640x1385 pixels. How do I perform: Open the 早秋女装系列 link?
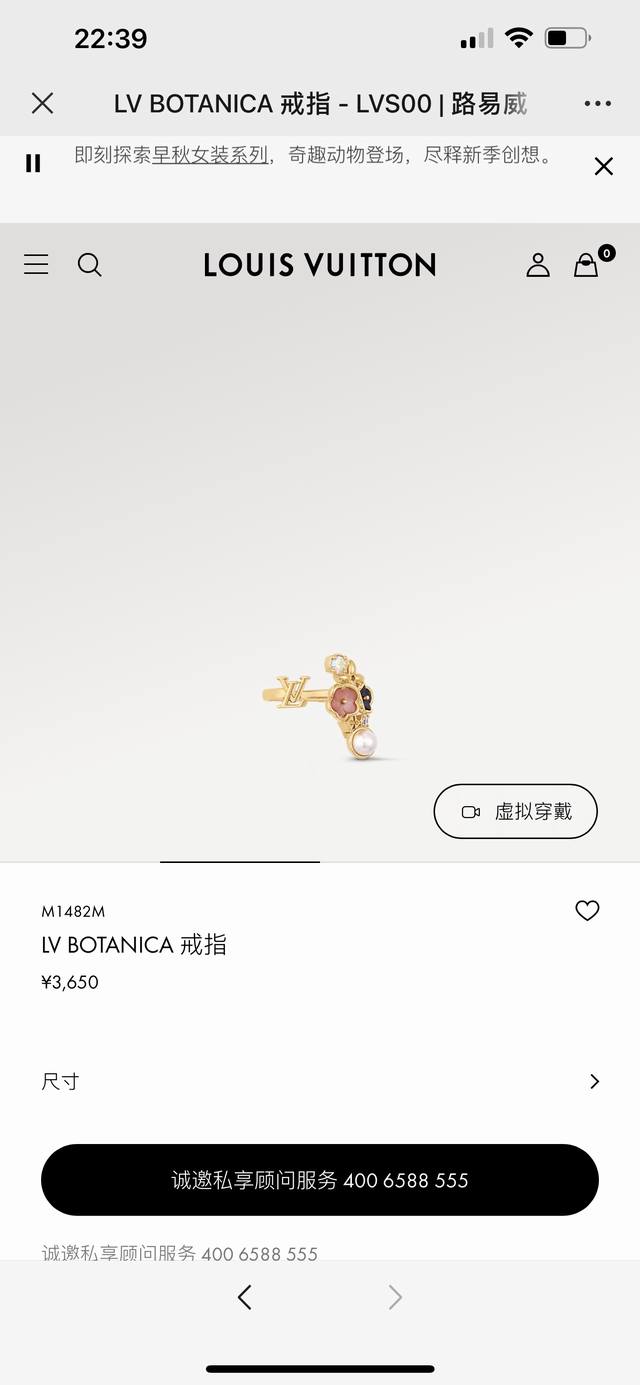pyautogui.click(x=210, y=155)
